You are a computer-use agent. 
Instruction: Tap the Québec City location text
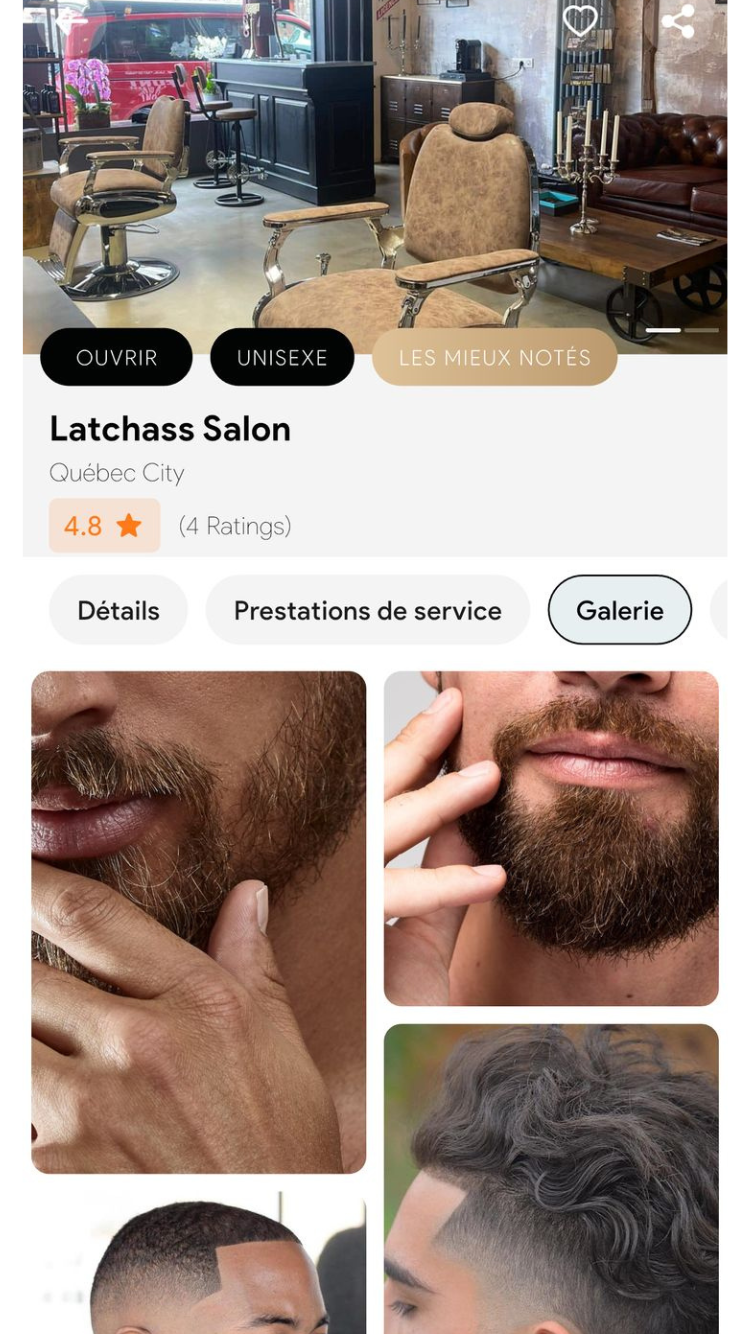click(x=117, y=473)
